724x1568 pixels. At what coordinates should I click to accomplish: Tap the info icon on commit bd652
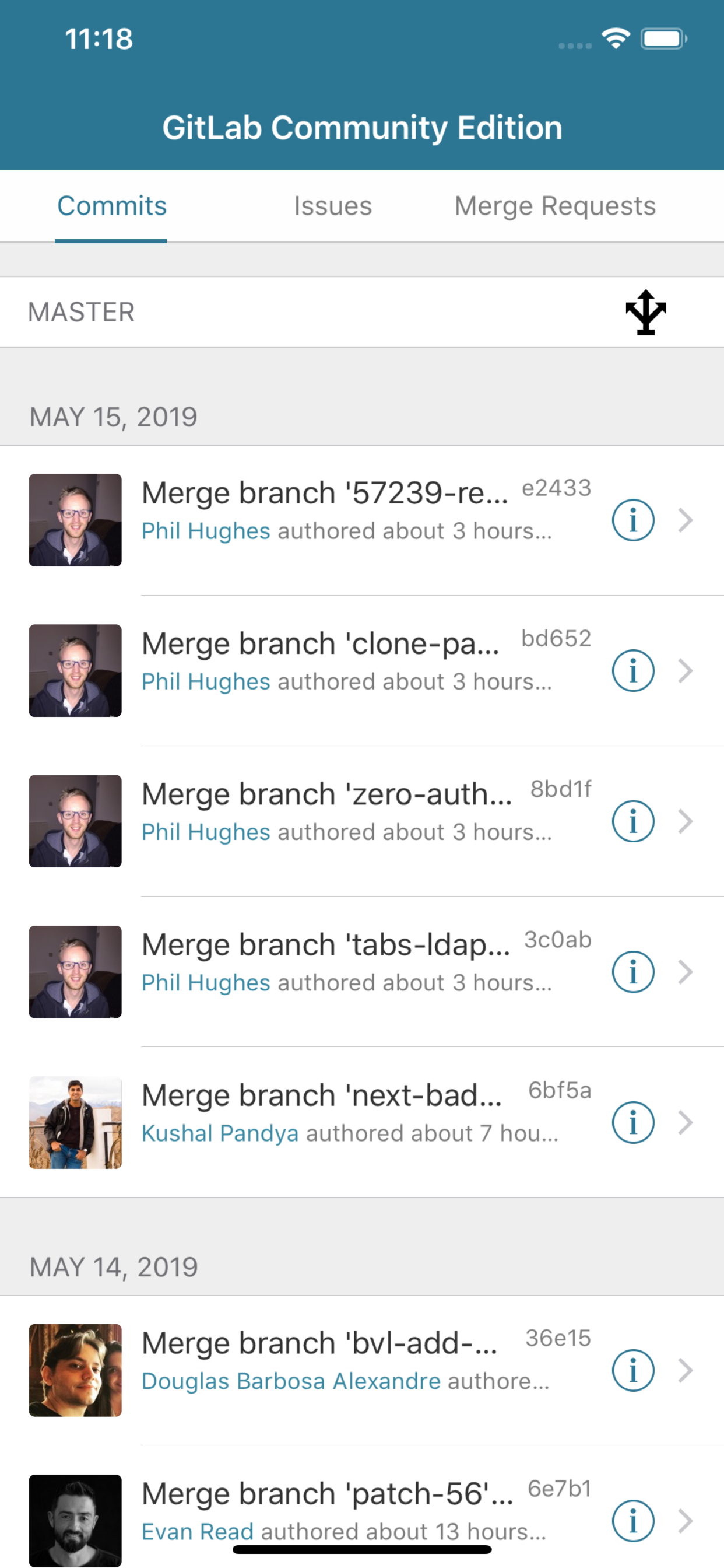[x=632, y=671]
